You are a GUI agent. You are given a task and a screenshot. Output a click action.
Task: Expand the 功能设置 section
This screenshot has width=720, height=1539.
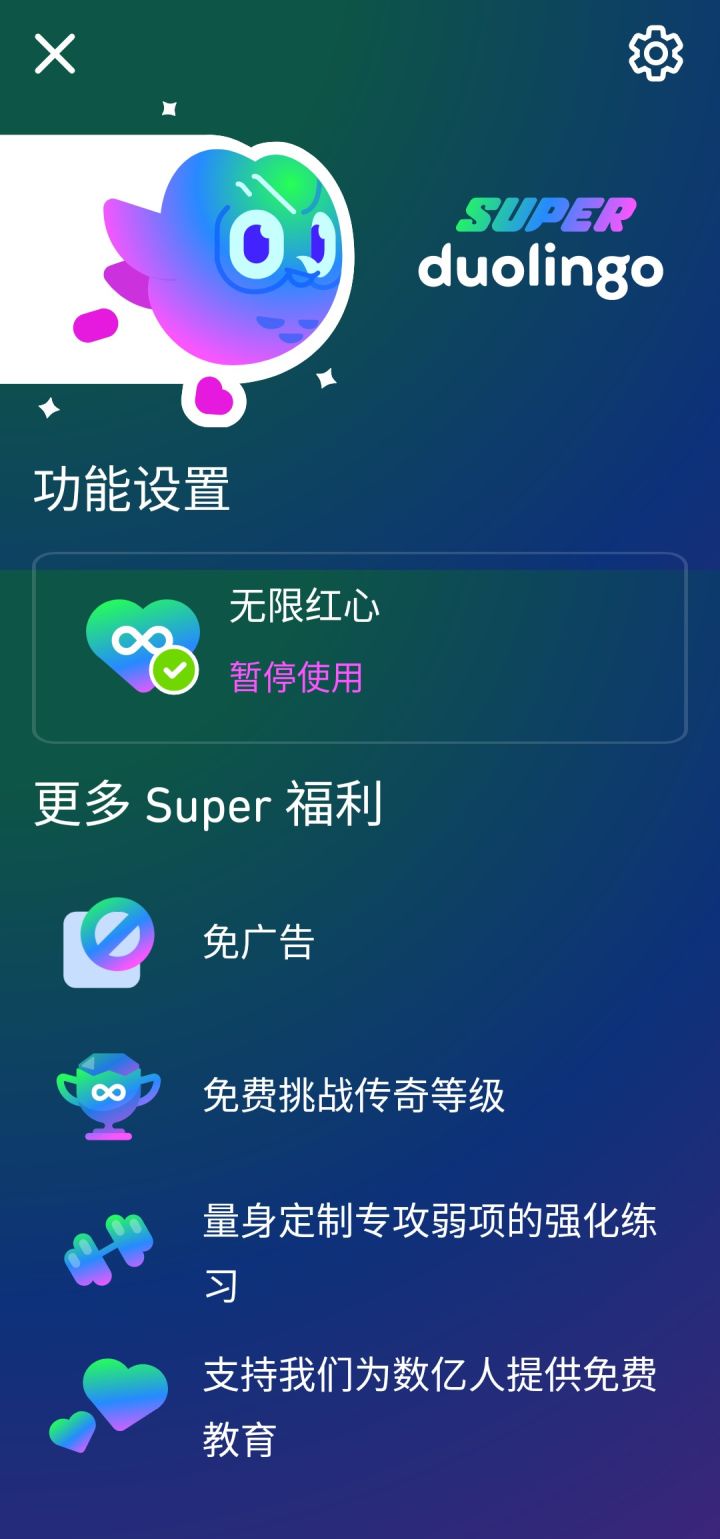[x=130, y=490]
